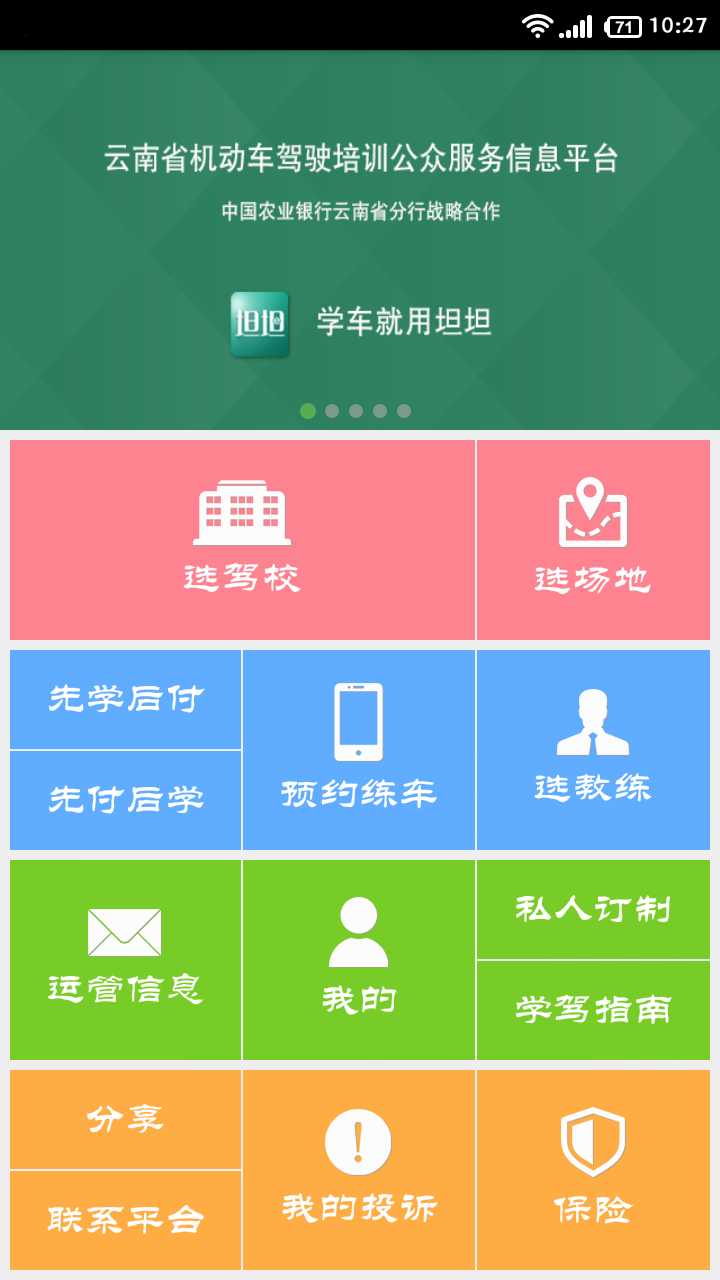Open the top promotional banner
This screenshot has height=1280, width=720.
click(x=360, y=240)
